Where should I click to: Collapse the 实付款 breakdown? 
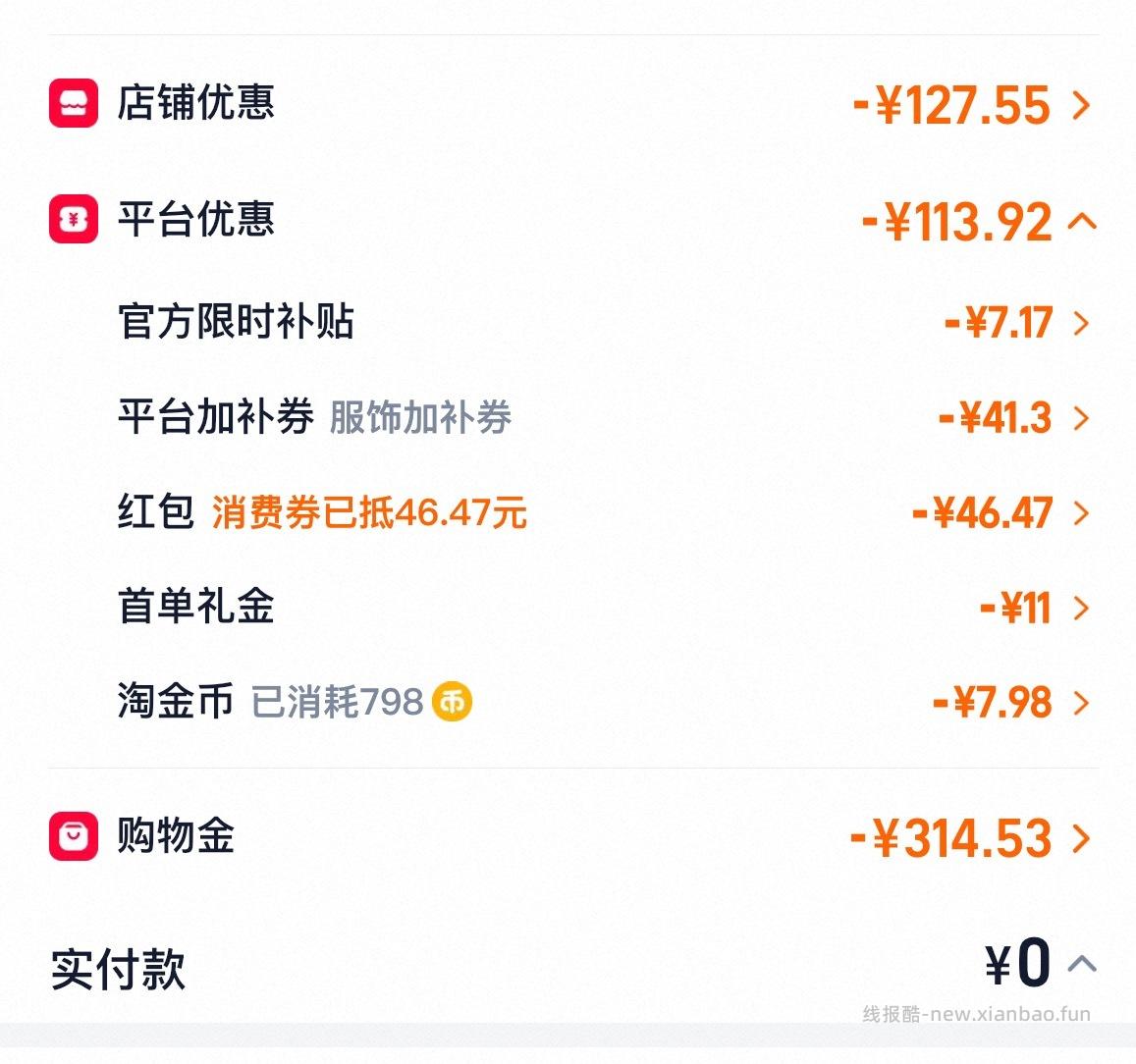coord(1081,963)
